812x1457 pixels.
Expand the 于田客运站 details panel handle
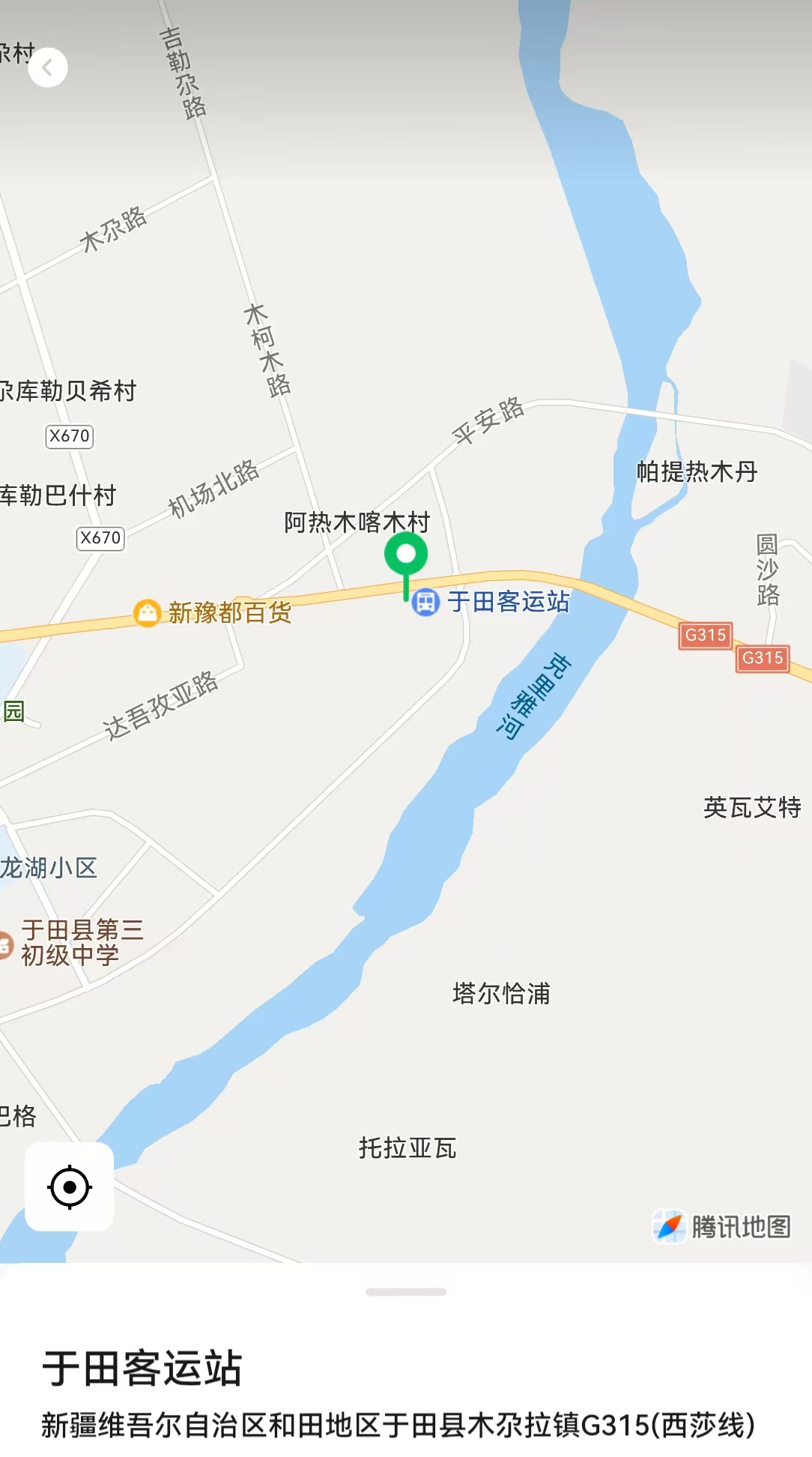[406, 1291]
